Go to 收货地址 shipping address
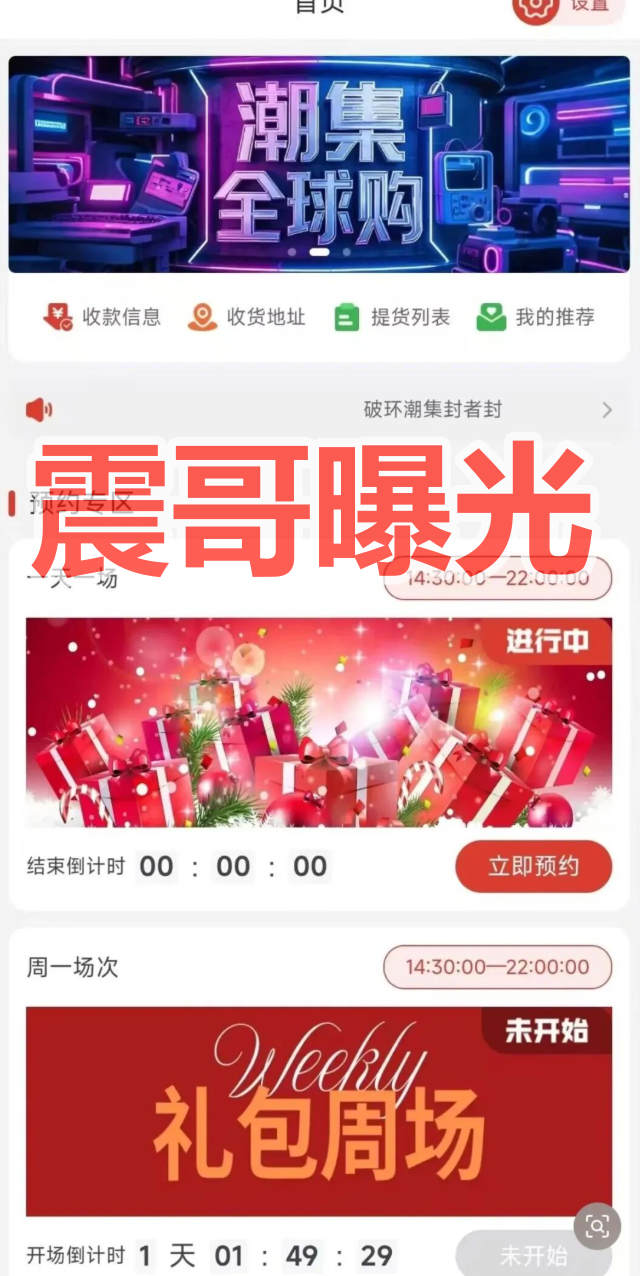Viewport: 640px width, 1276px height. [246, 318]
